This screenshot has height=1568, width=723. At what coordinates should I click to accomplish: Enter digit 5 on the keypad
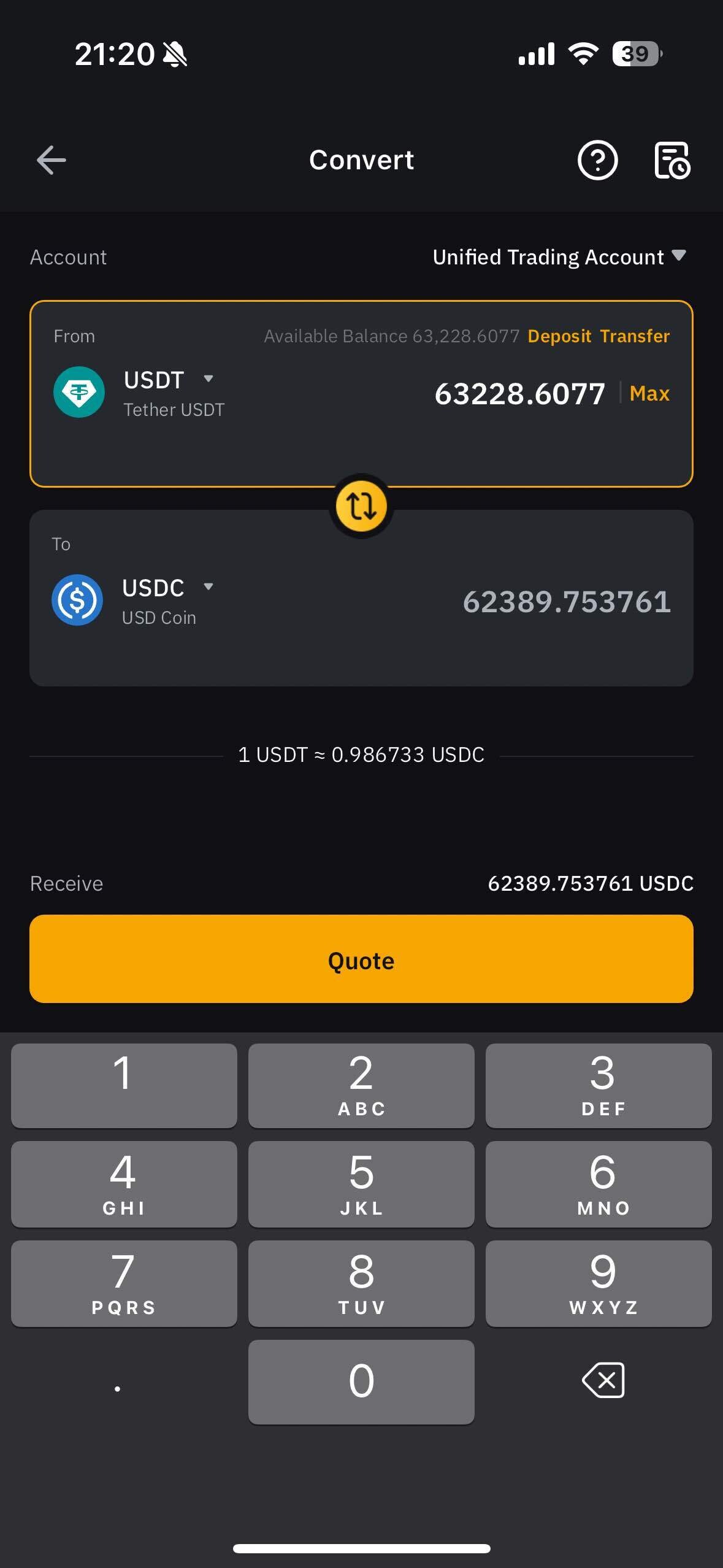point(361,1184)
